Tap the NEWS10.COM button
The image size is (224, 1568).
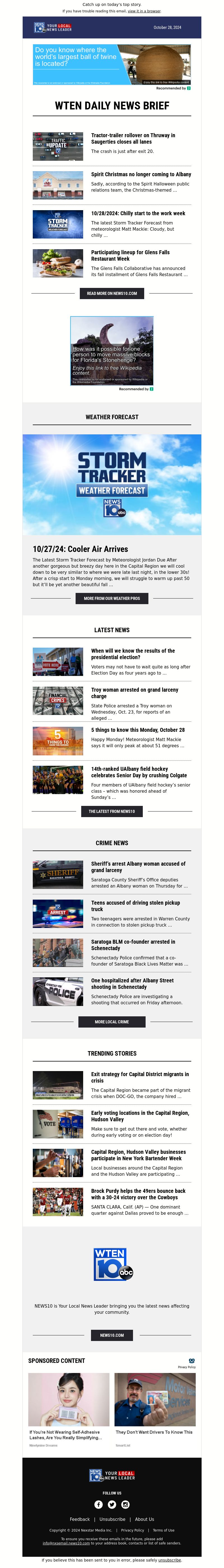pos(112,1335)
